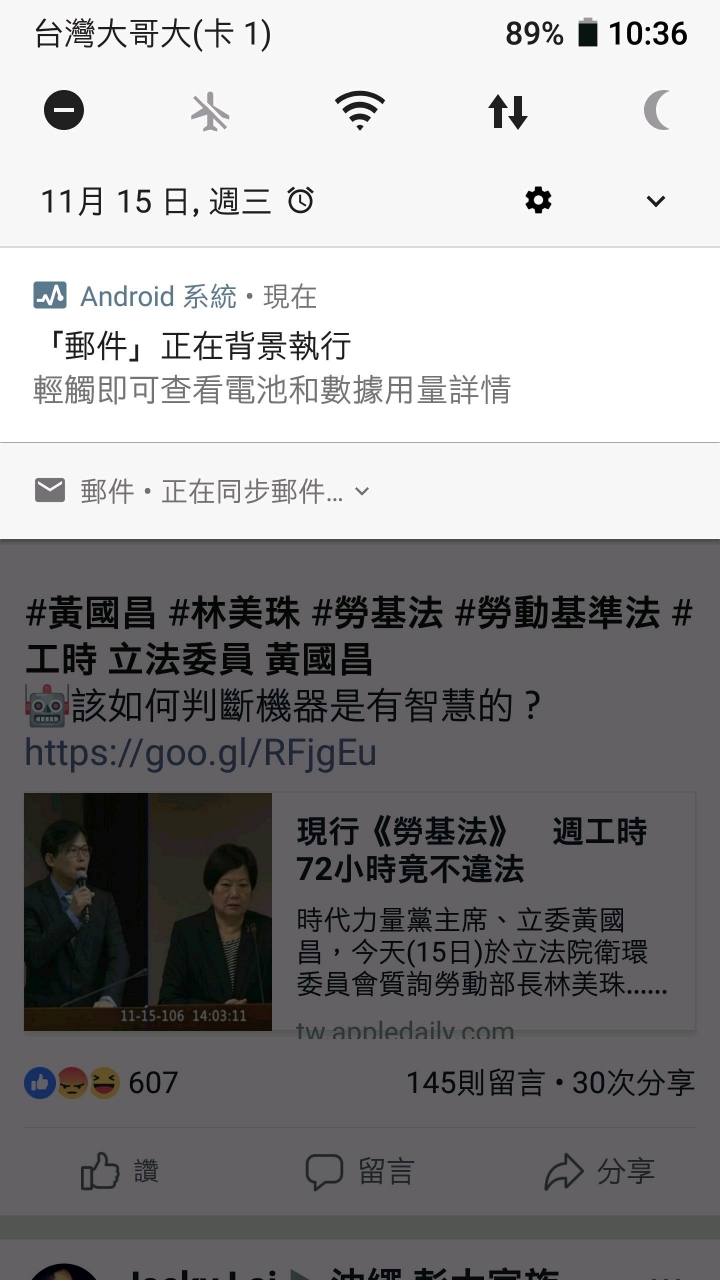Toggle the Do Not Disturb quick setting
This screenshot has height=1280, width=720.
point(64,111)
